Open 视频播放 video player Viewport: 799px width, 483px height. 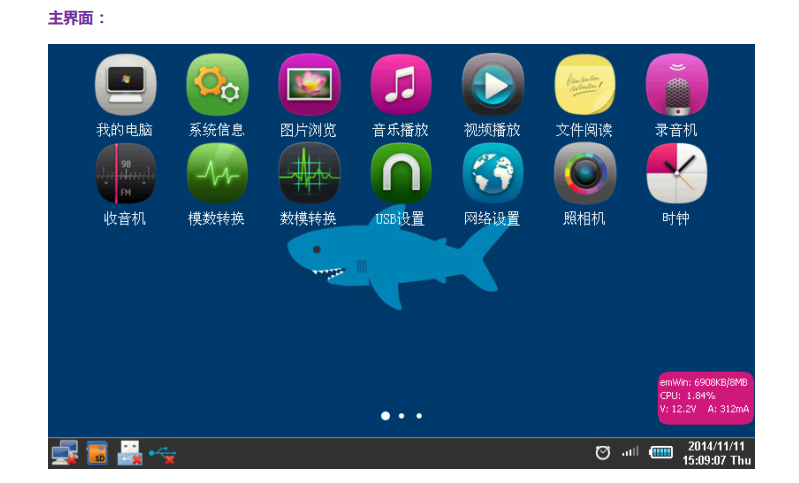tap(493, 85)
